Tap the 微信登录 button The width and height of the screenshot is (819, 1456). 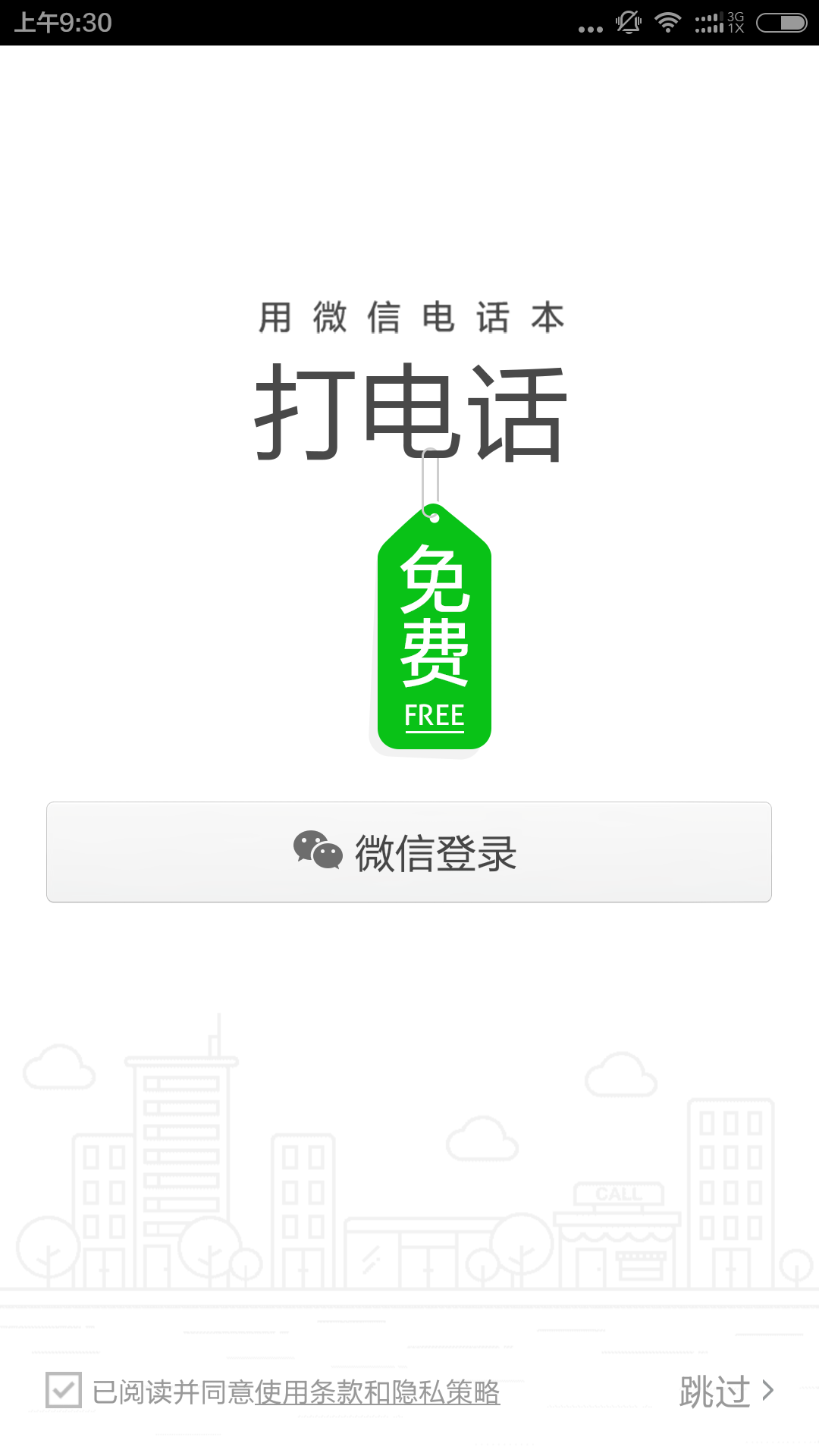409,852
